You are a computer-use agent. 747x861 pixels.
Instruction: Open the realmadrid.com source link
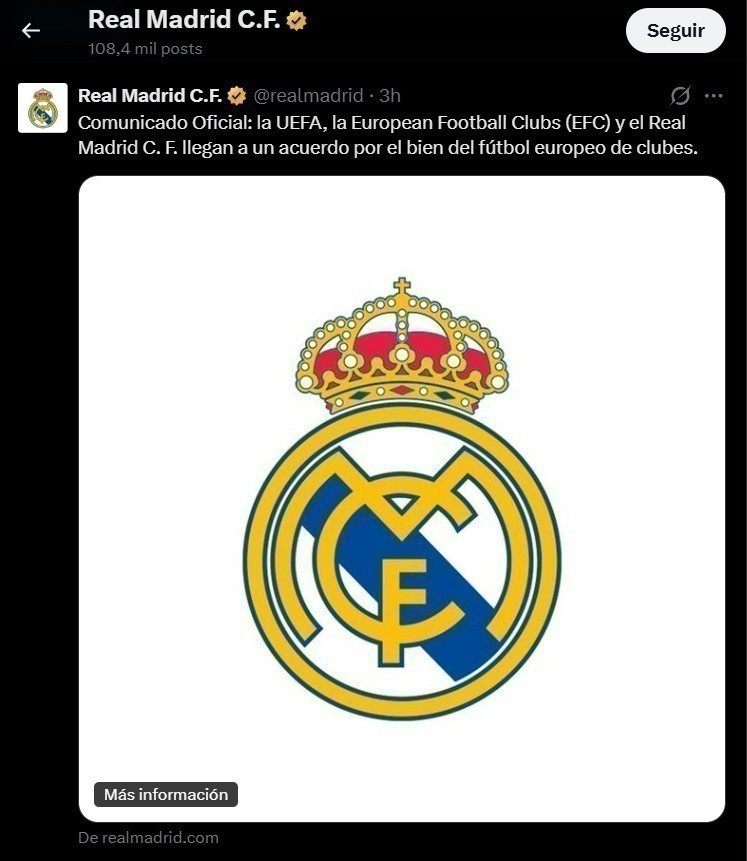[x=148, y=838]
